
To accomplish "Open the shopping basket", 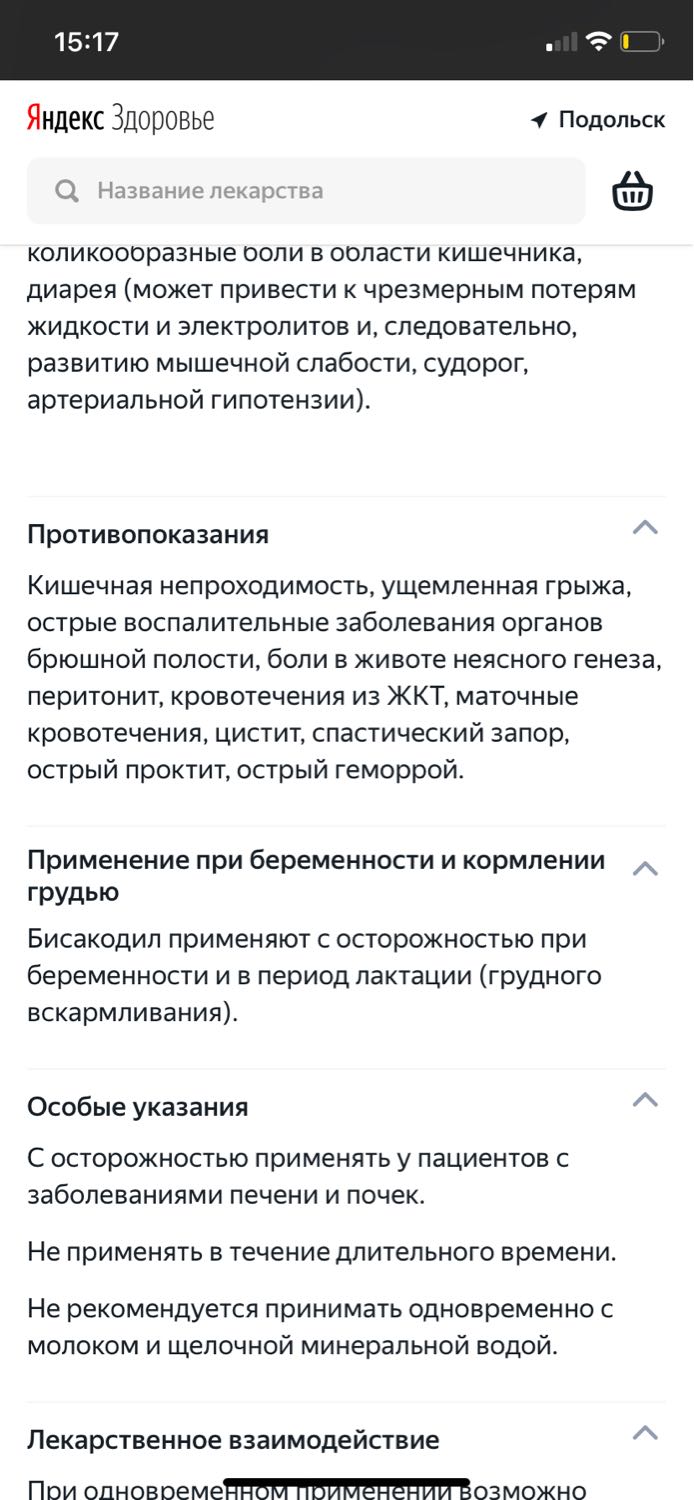I will [x=632, y=191].
